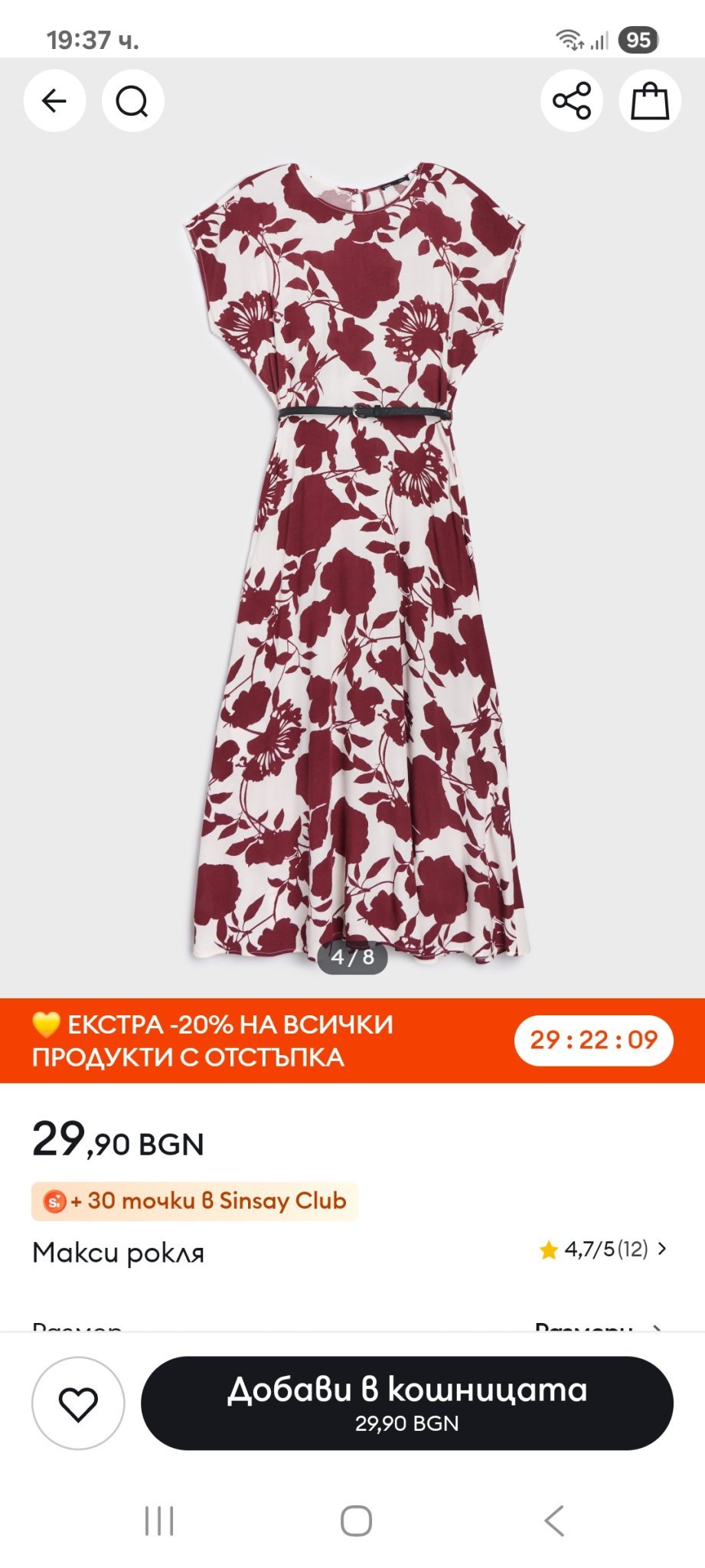The height and width of the screenshot is (1568, 705).
Task: Tap Добави в кошницата button
Action: click(406, 1403)
